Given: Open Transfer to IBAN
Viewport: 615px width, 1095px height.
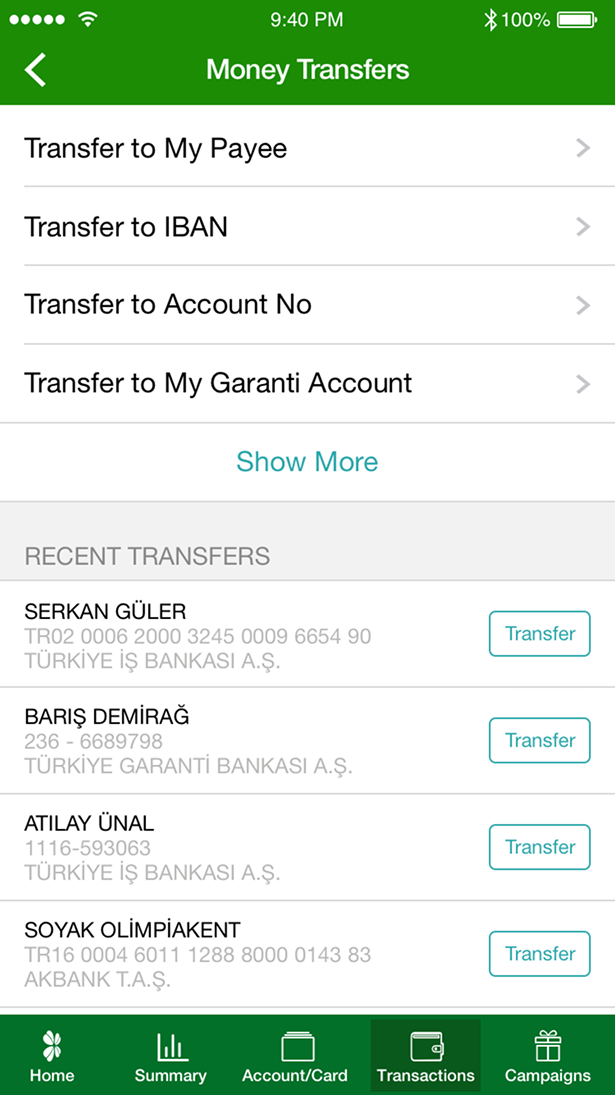Looking at the screenshot, I should (307, 227).
